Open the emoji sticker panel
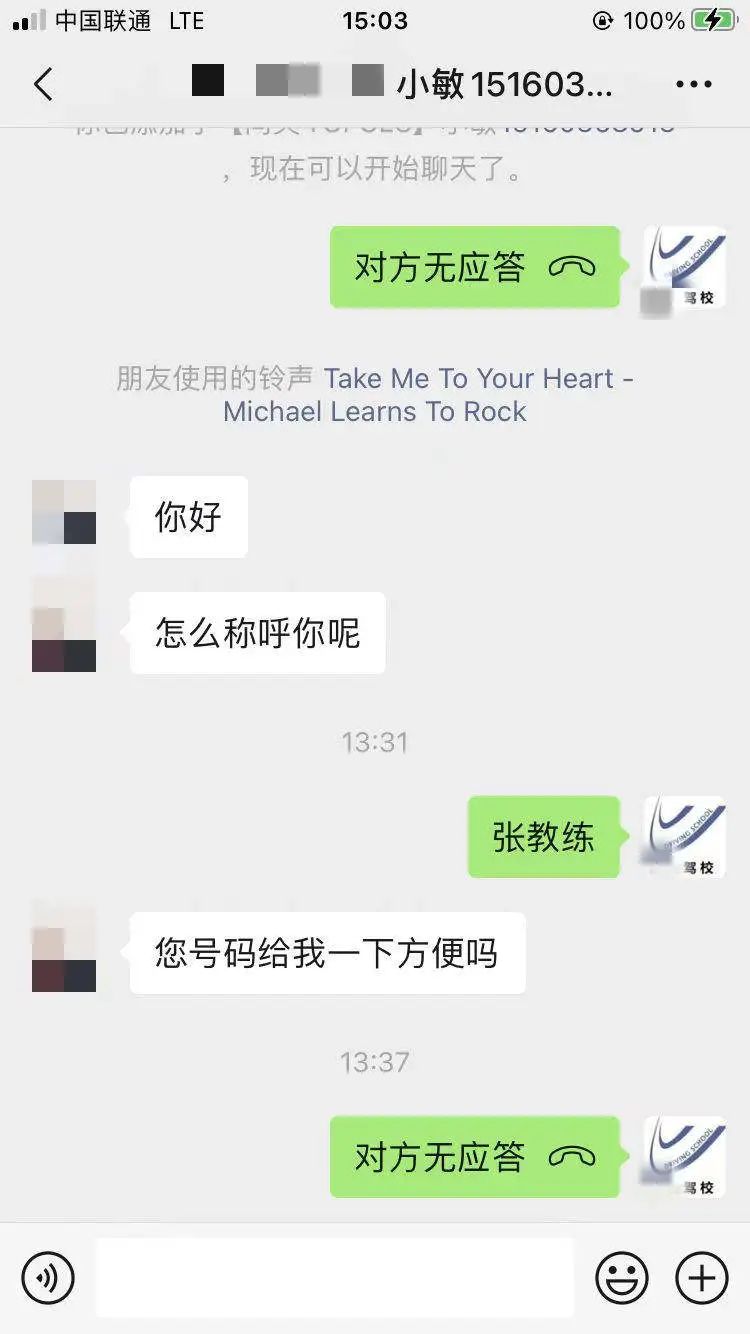 [x=622, y=1277]
